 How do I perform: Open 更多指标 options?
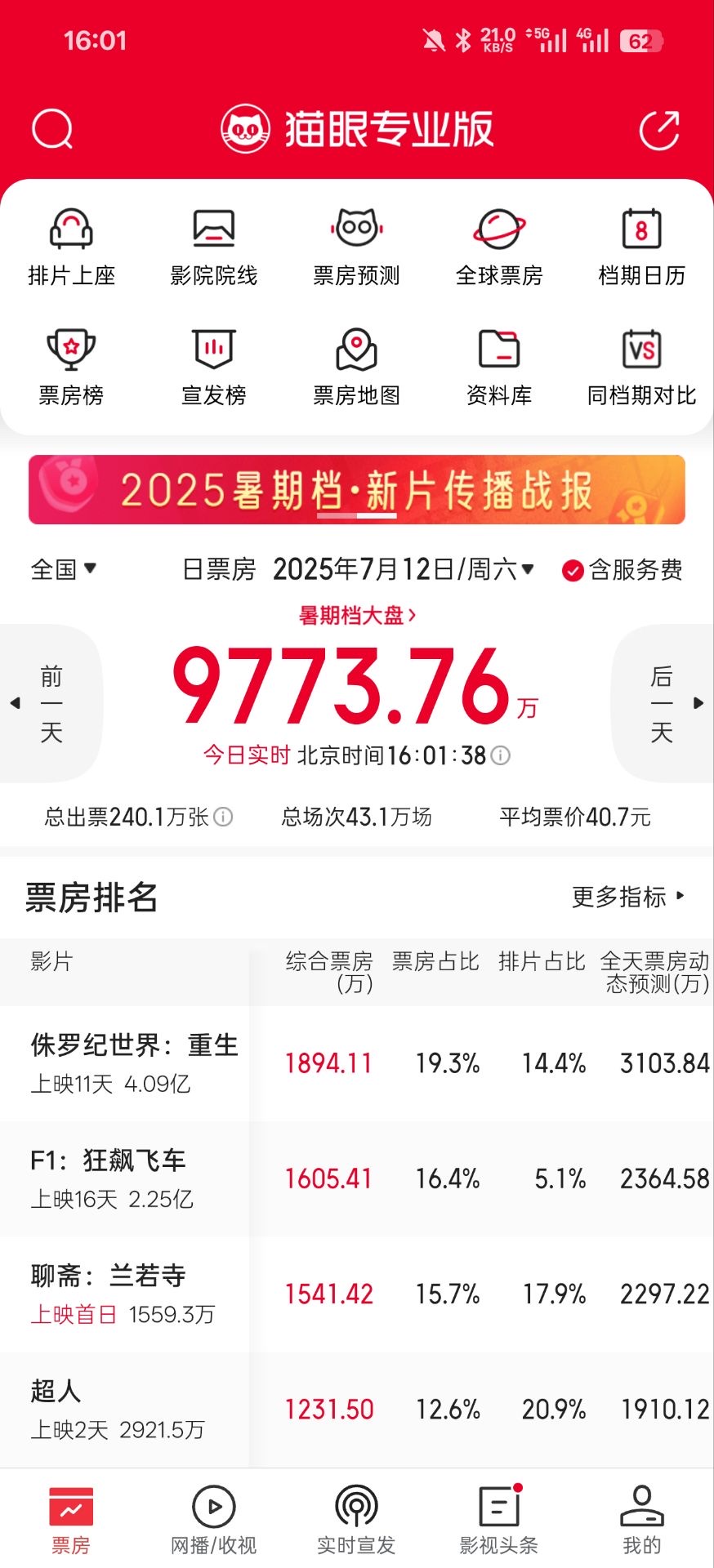point(627,897)
